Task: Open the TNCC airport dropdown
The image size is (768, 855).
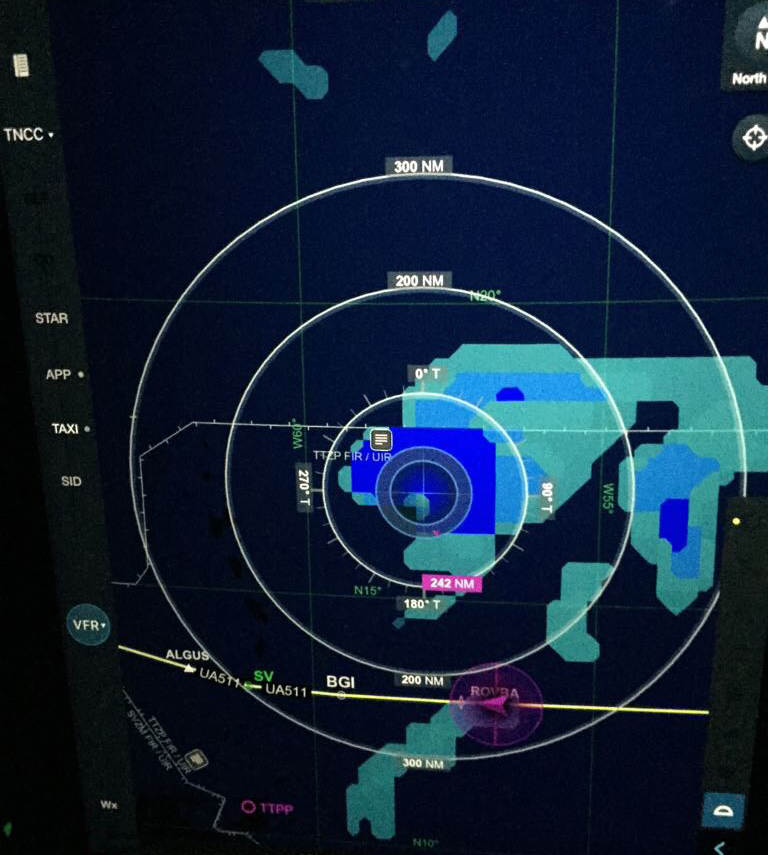Action: tap(29, 134)
